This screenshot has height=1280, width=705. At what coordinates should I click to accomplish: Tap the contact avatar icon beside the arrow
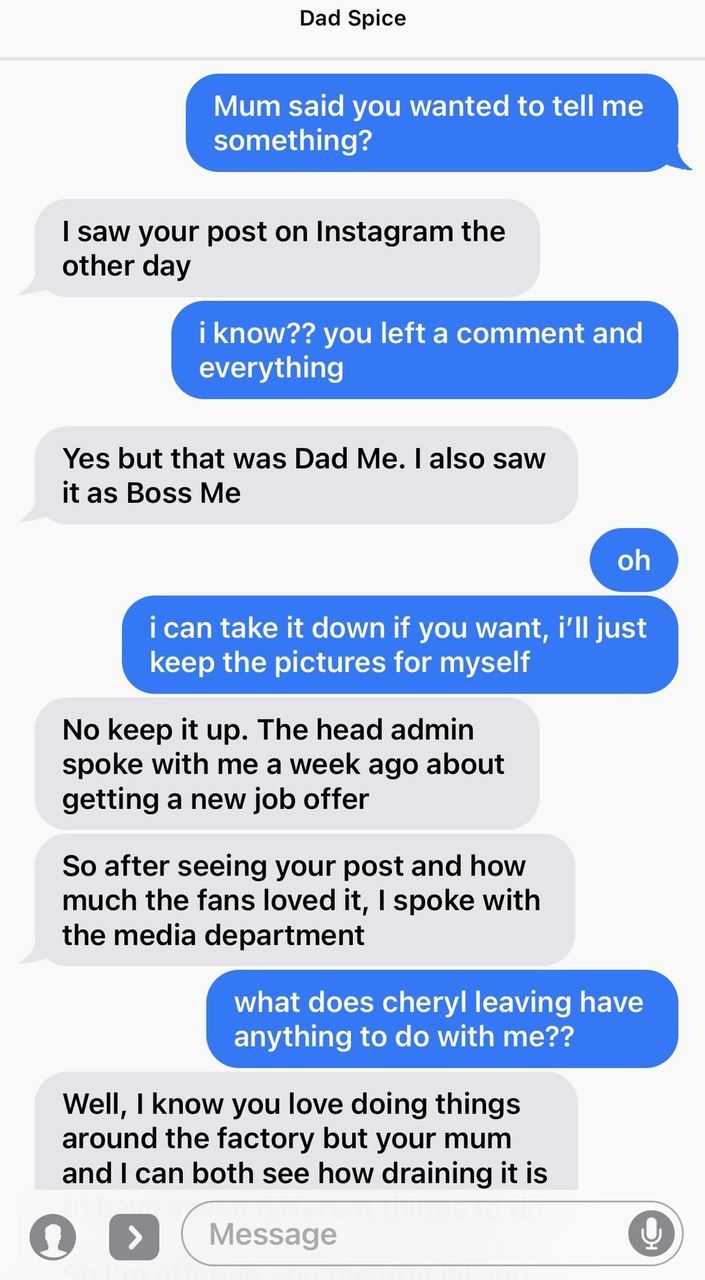[x=53, y=1238]
